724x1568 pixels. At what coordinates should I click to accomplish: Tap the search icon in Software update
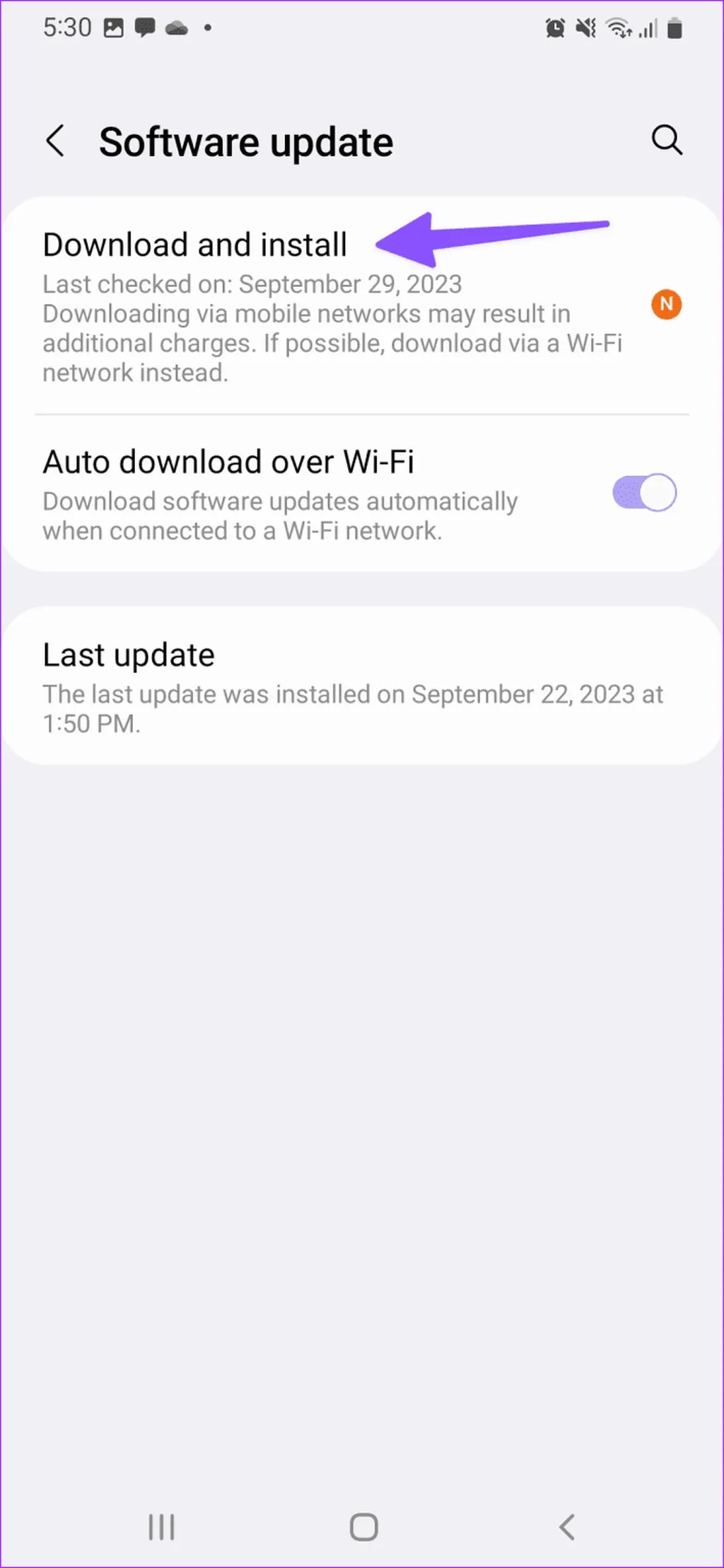tap(667, 140)
